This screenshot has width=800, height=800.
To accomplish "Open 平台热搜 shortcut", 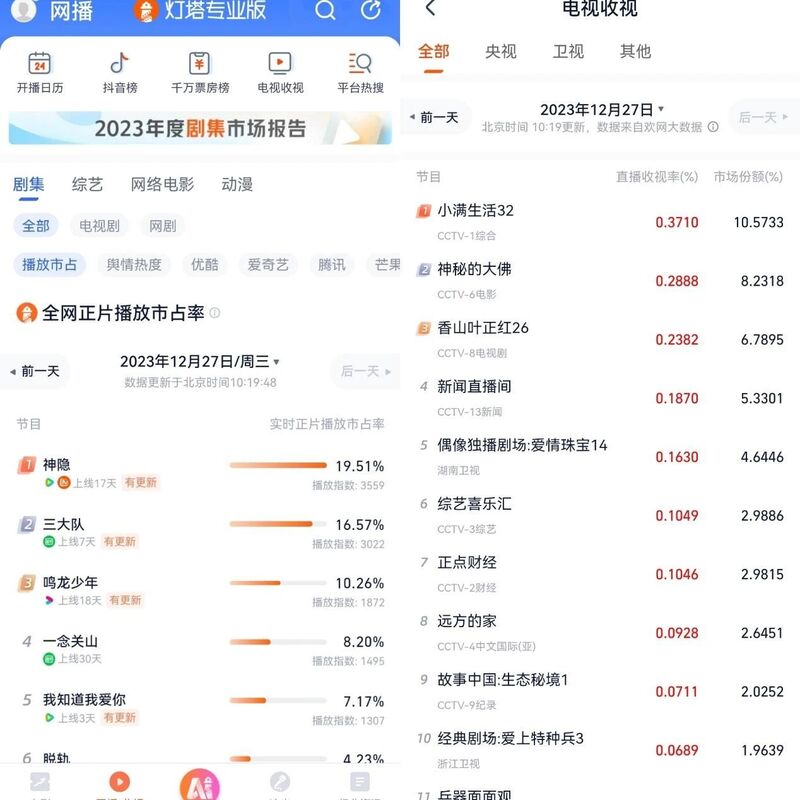I will click(360, 73).
